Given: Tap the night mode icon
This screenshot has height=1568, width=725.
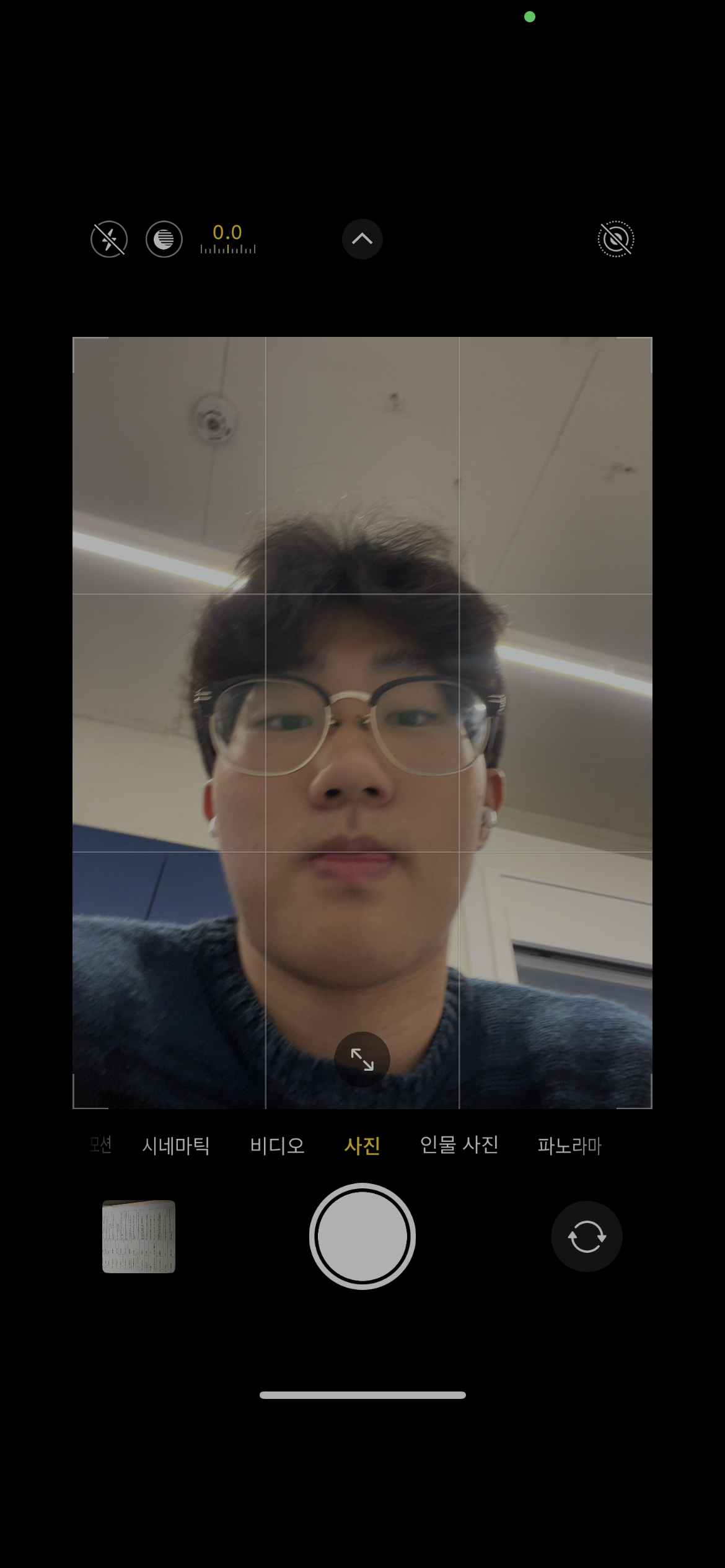Looking at the screenshot, I should 164,239.
